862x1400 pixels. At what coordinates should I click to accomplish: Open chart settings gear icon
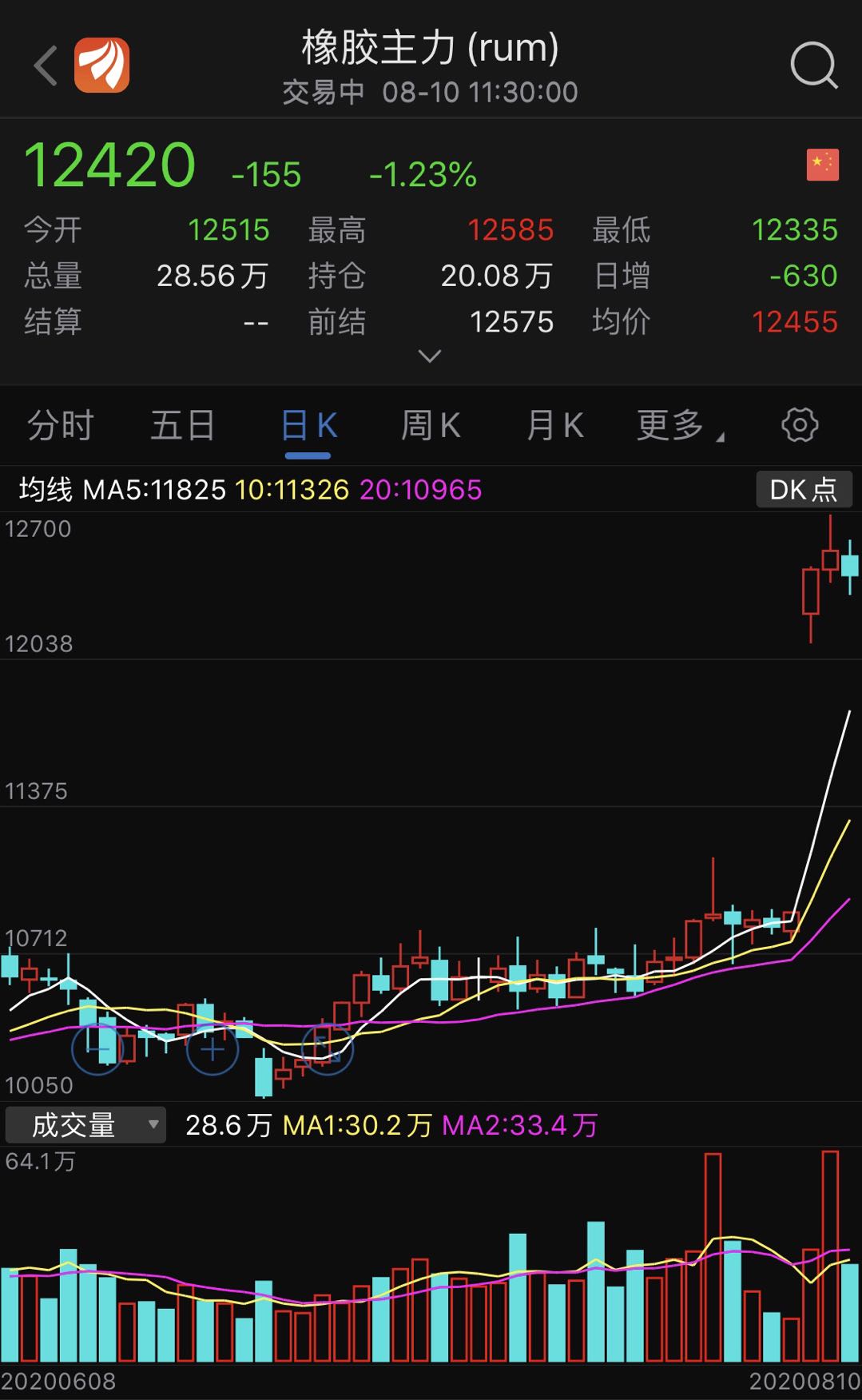800,425
